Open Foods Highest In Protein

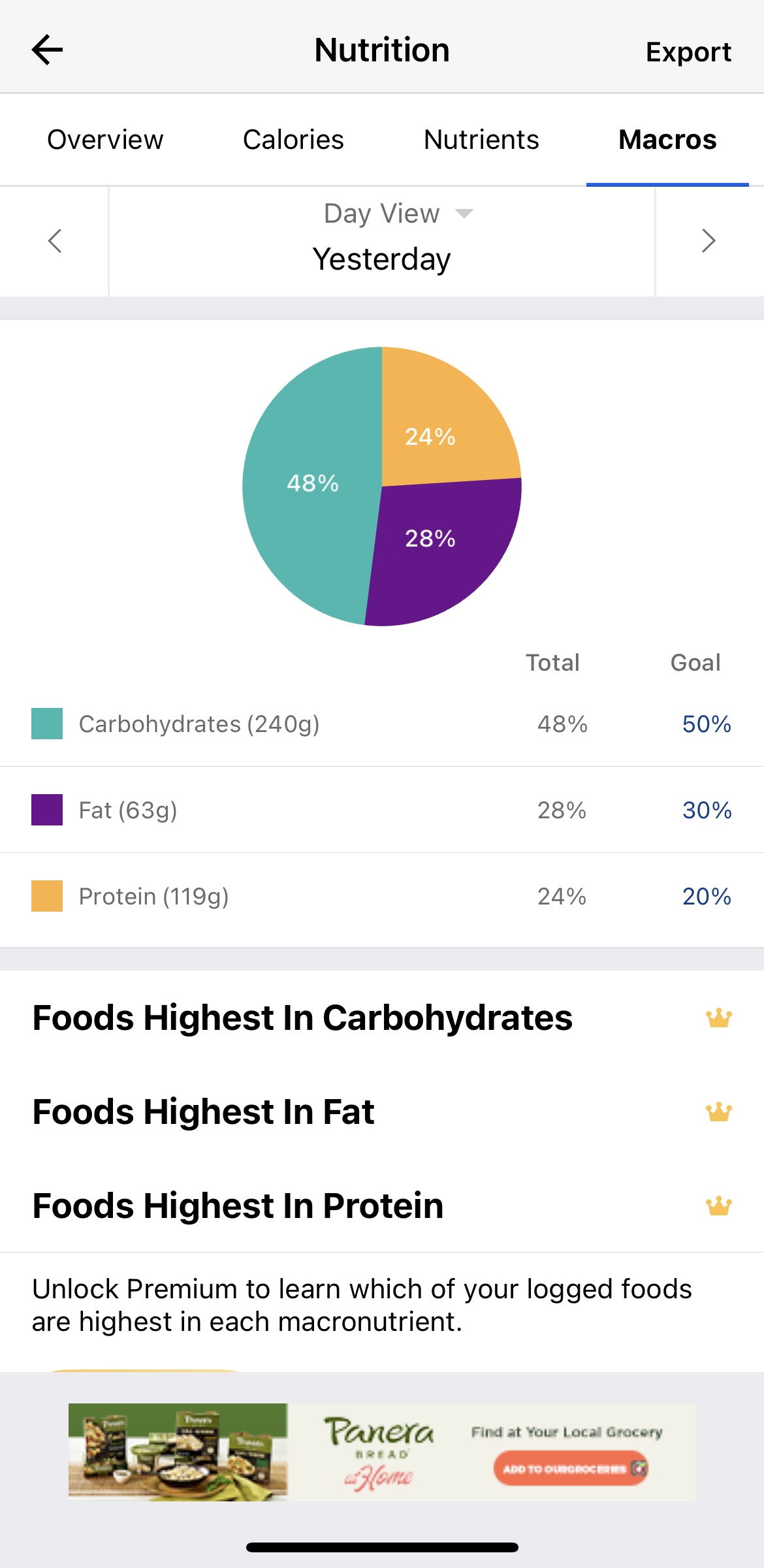pos(381,1206)
